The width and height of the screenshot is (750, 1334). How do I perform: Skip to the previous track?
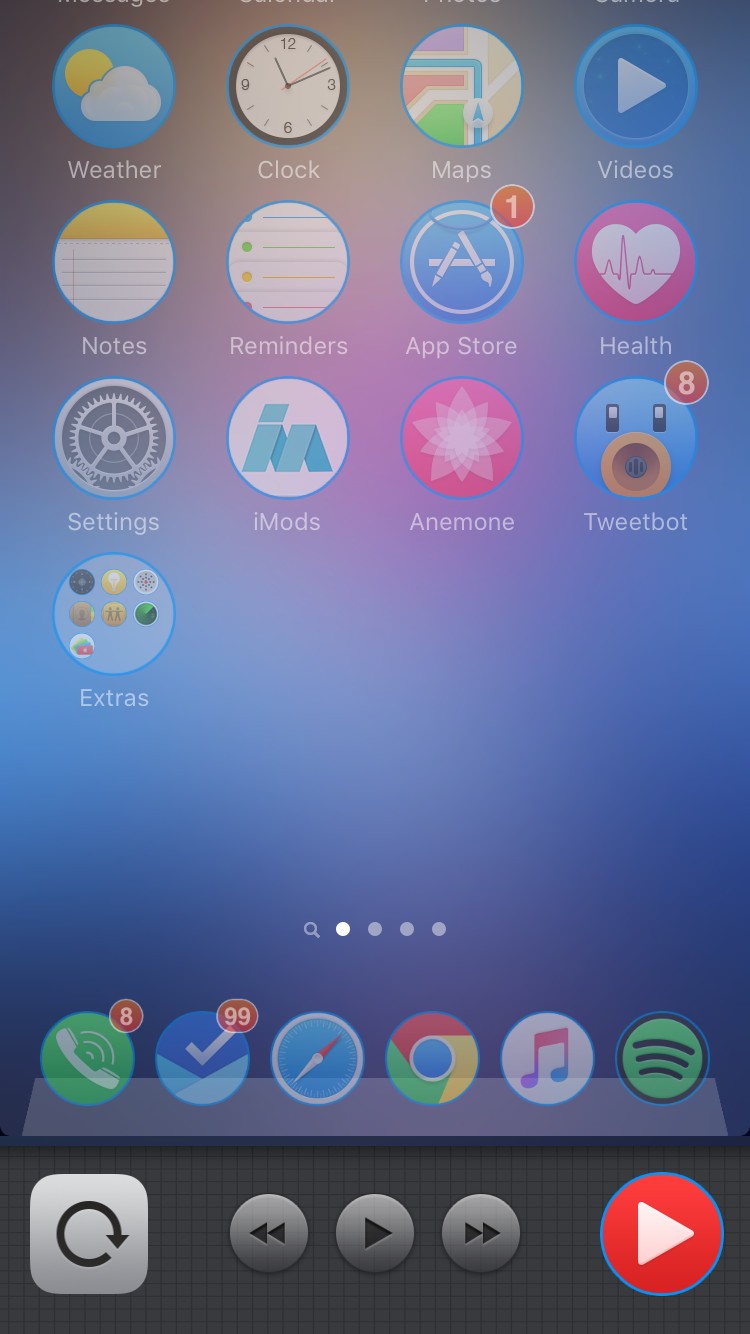click(269, 1233)
